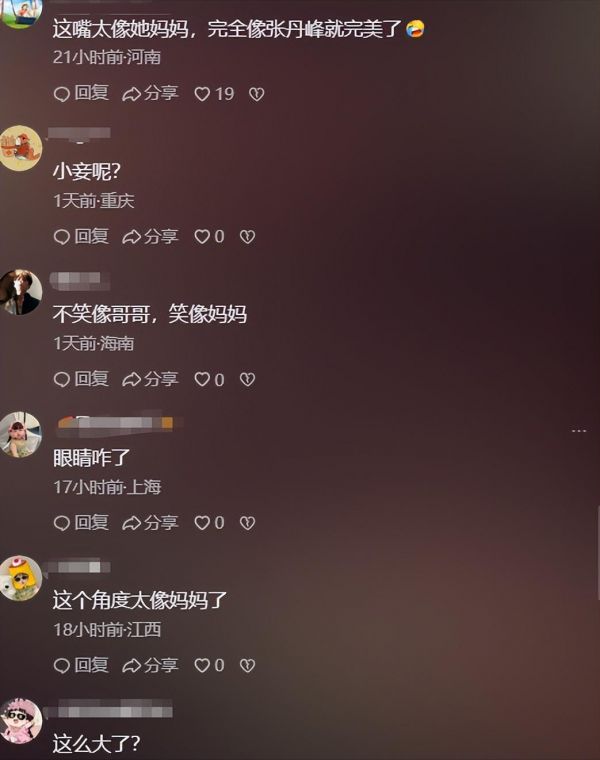Open the avatar of the 眼睛咋了 commenter
This screenshot has width=600, height=760.
(20, 434)
